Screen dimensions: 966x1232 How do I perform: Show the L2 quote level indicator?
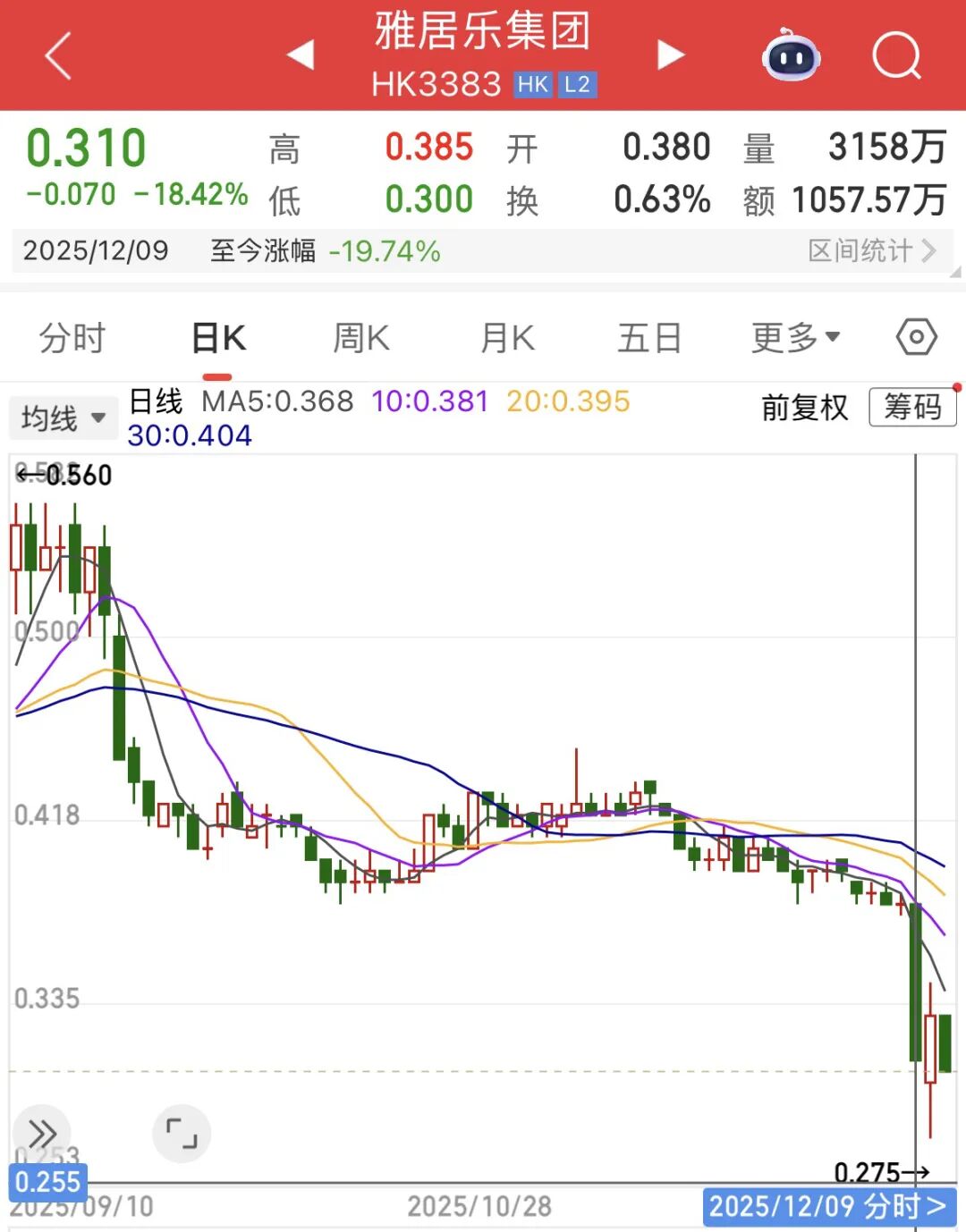point(577,86)
